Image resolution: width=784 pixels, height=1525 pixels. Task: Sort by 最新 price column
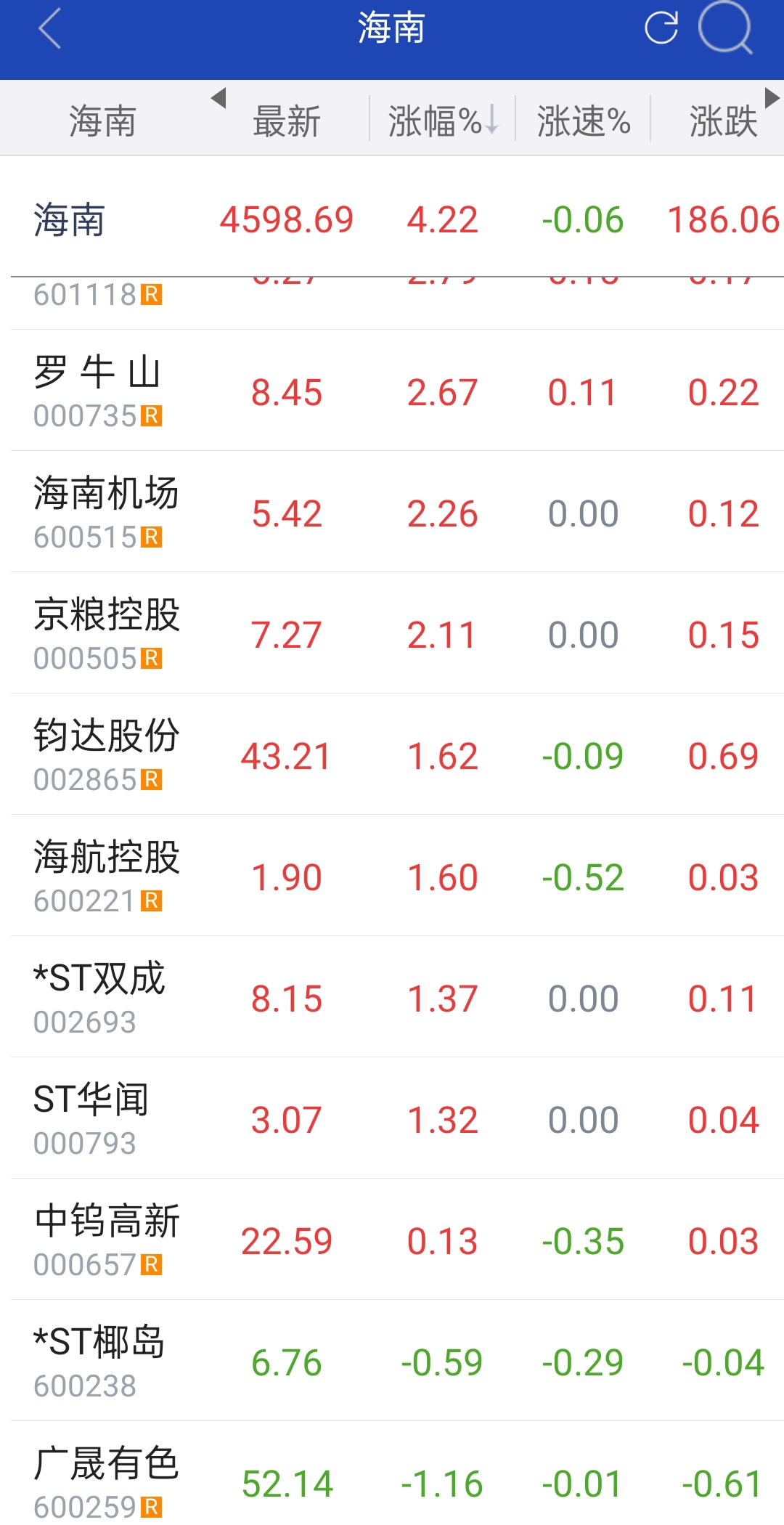287,121
